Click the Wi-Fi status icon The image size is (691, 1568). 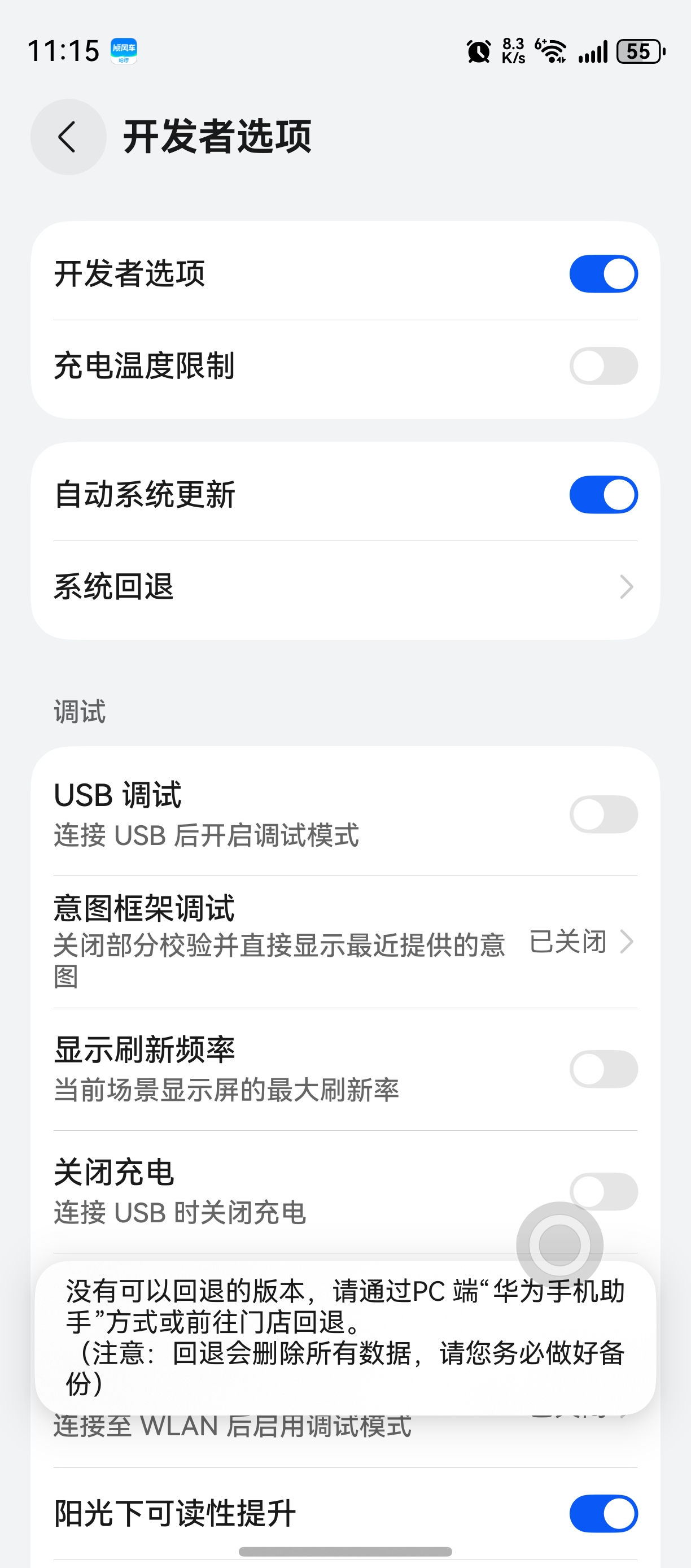pos(552,51)
